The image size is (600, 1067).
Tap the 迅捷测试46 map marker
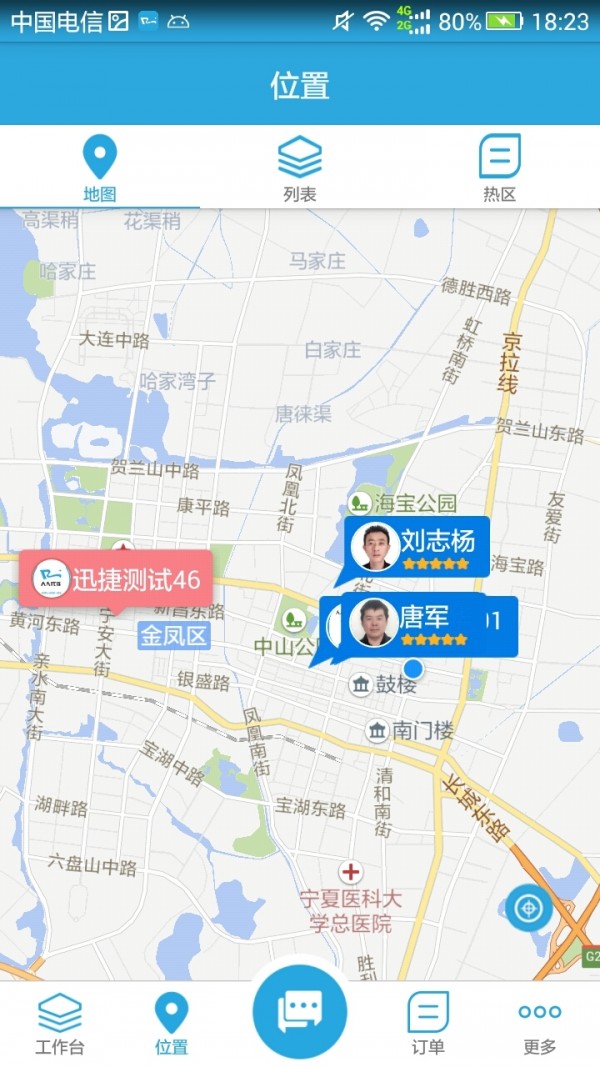click(116, 579)
